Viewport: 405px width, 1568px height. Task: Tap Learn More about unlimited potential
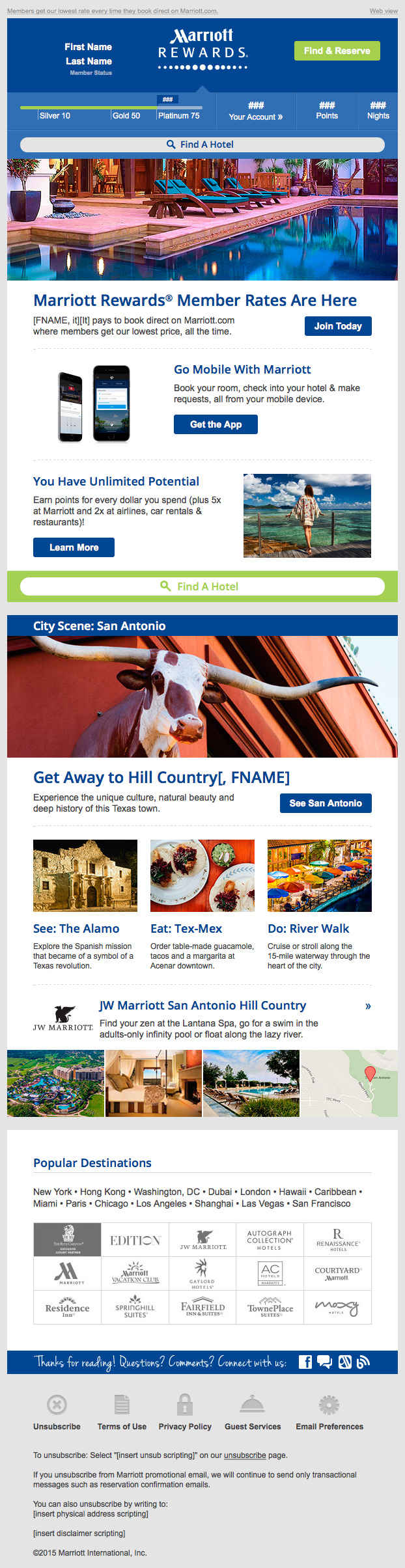tap(74, 547)
